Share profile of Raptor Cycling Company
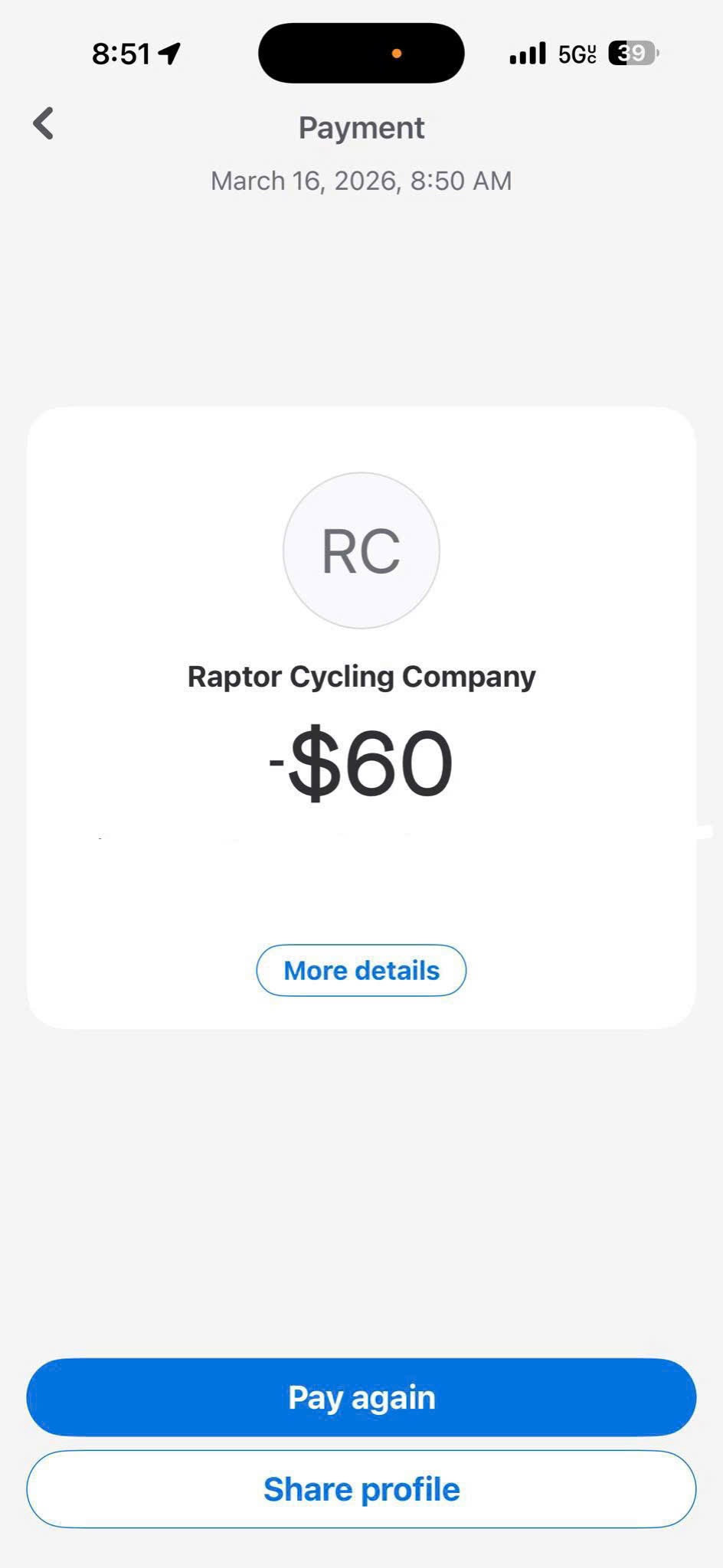This screenshot has width=723, height=1568. [361, 1489]
